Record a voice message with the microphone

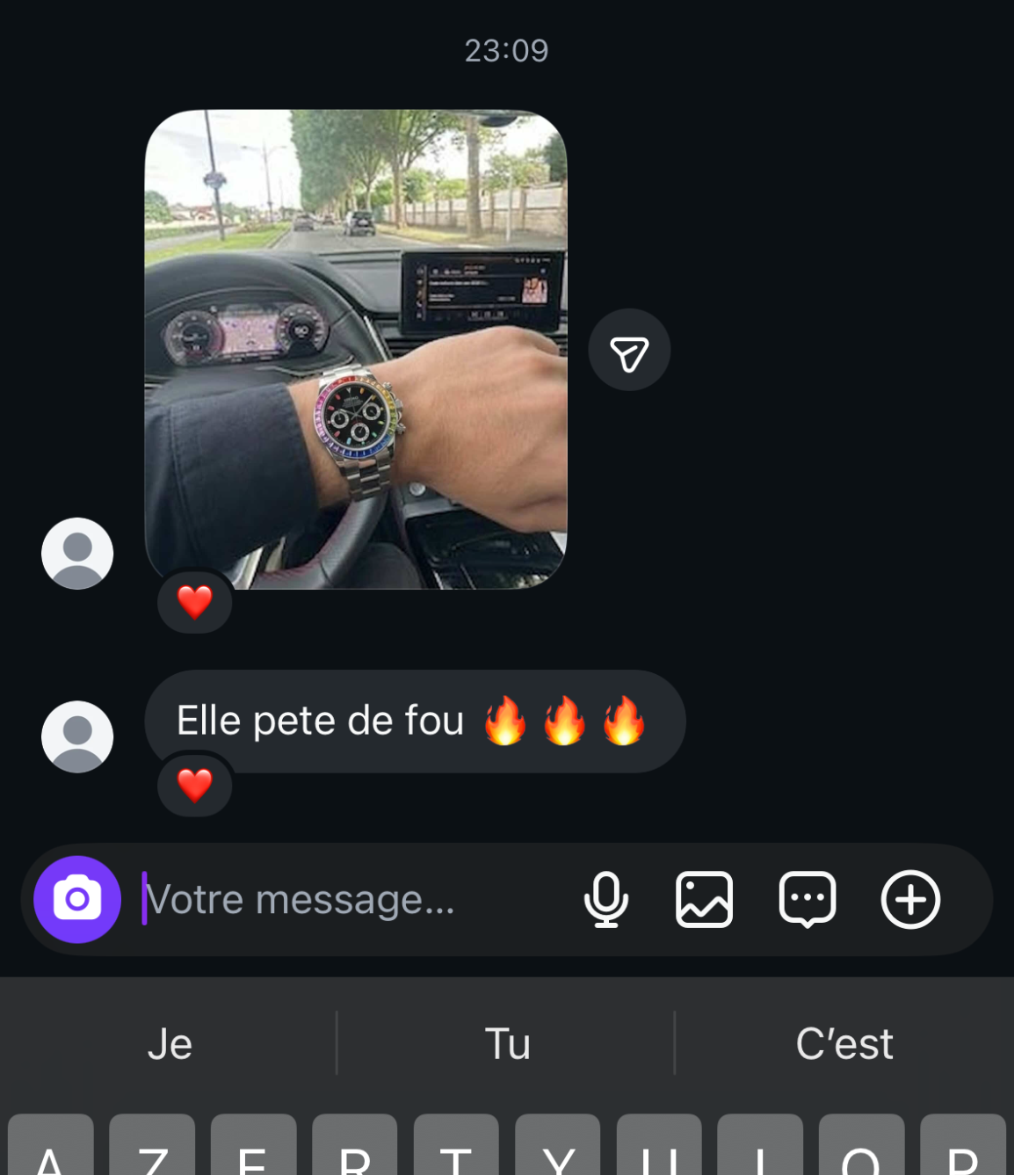(x=606, y=899)
